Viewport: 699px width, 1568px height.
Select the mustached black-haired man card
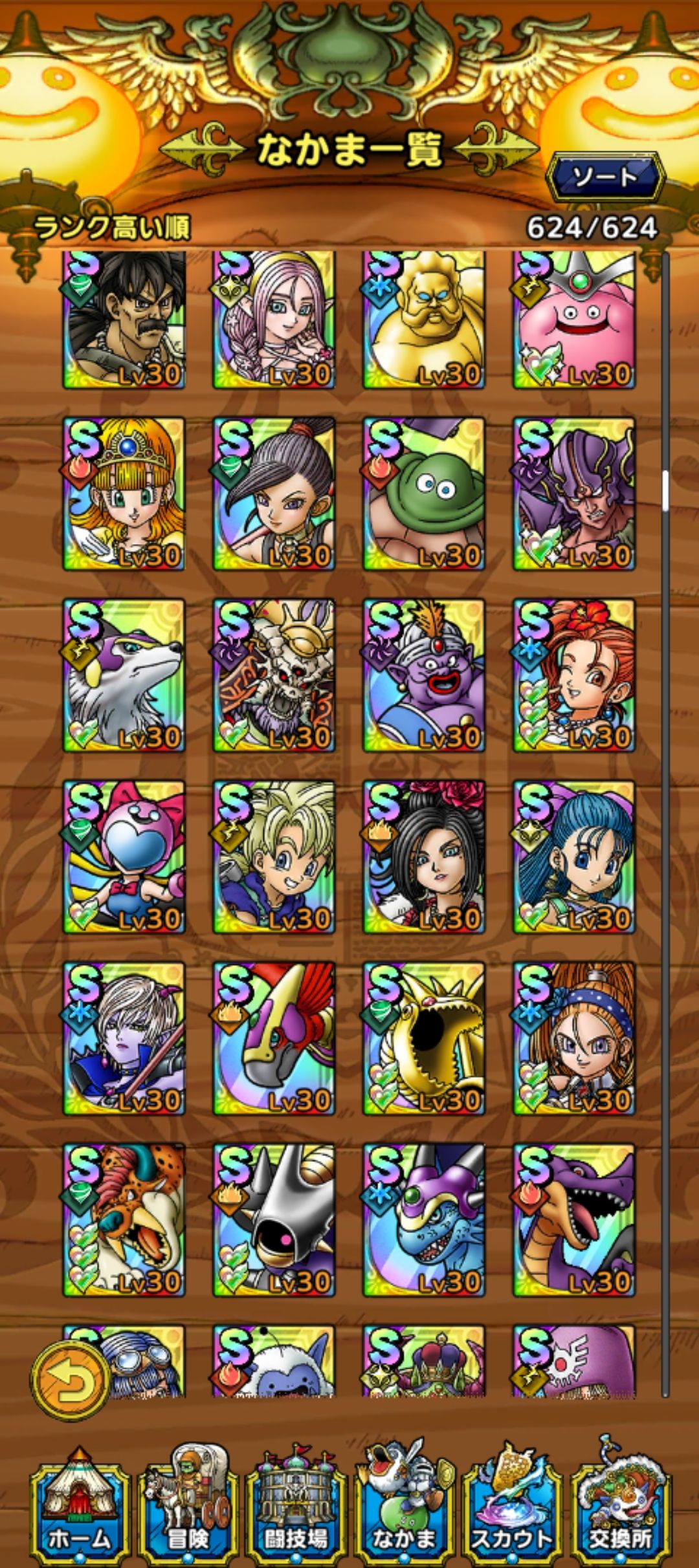(x=124, y=320)
